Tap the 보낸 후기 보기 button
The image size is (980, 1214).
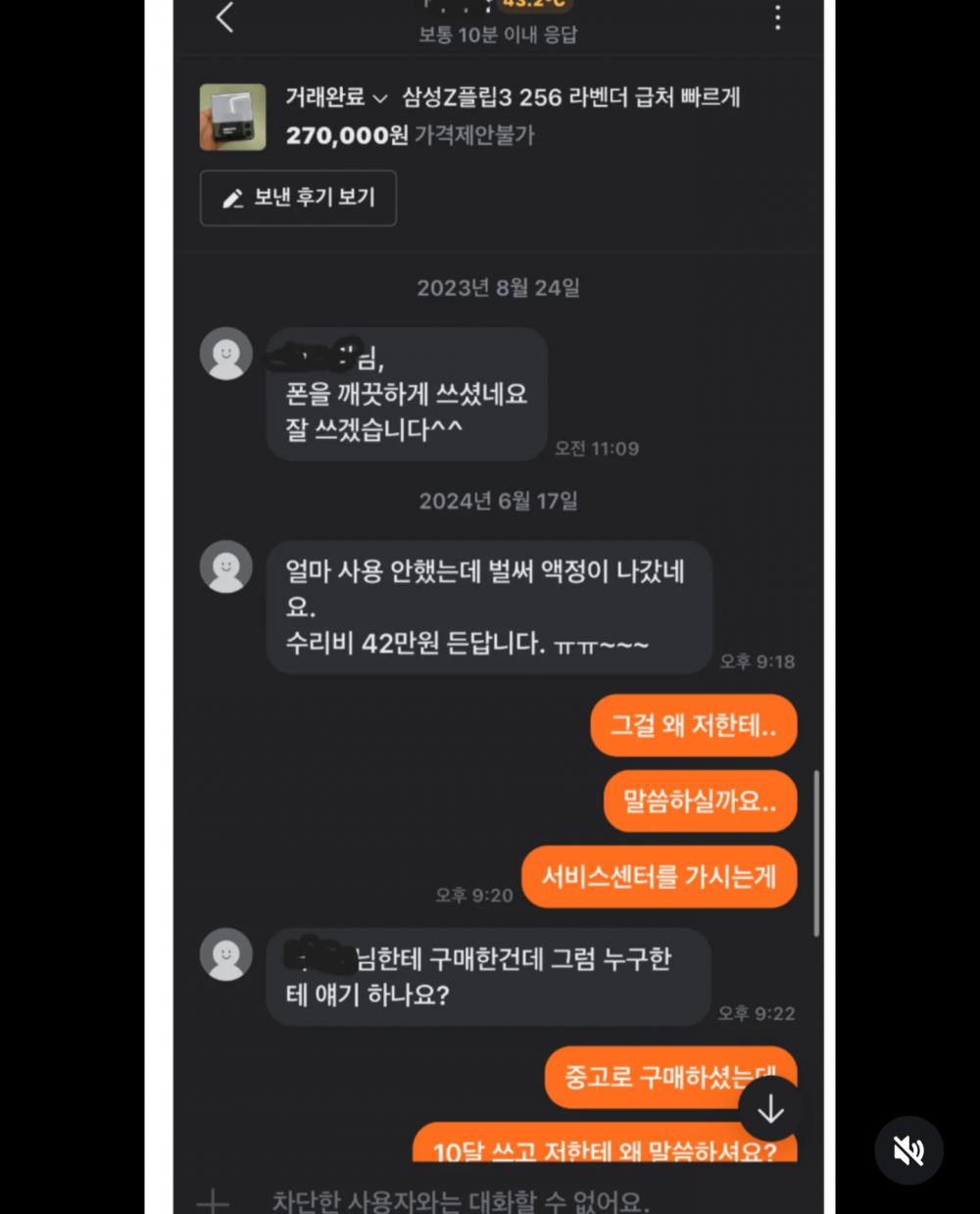coord(298,198)
